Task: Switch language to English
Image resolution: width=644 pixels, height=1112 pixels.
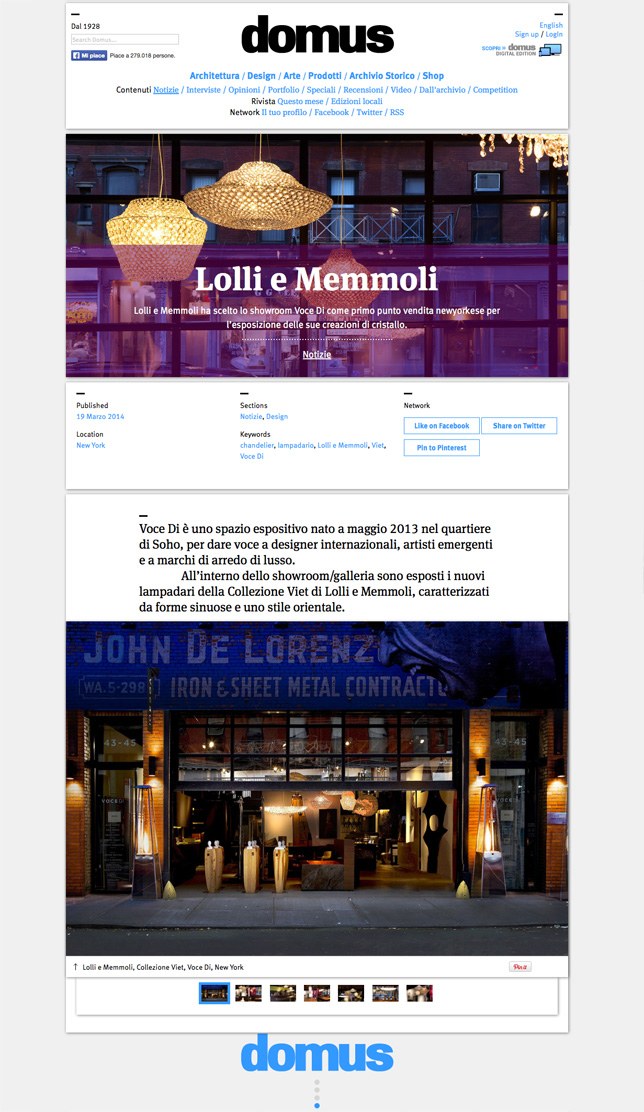Action: pos(551,25)
